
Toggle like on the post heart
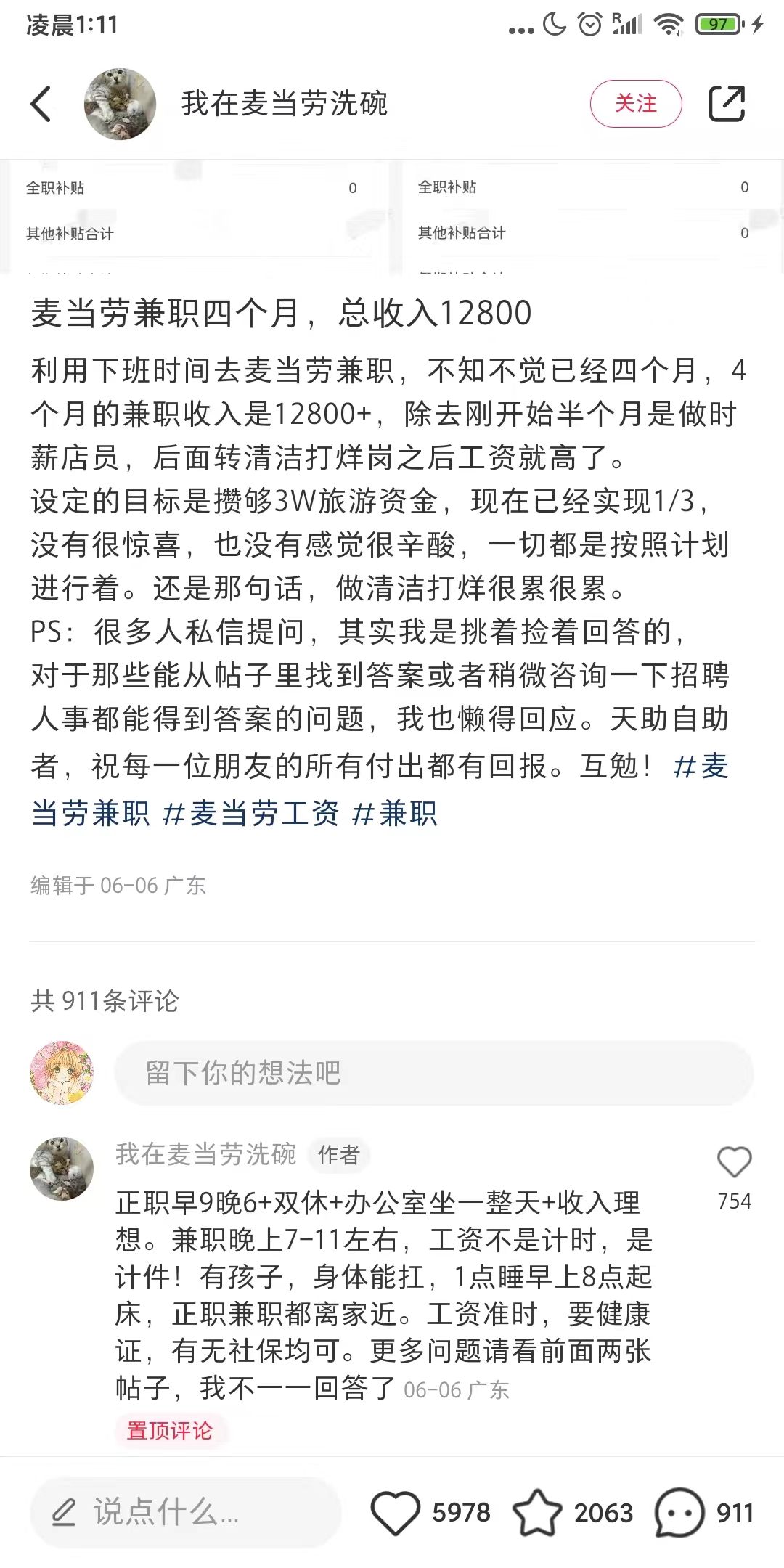coord(395,1512)
